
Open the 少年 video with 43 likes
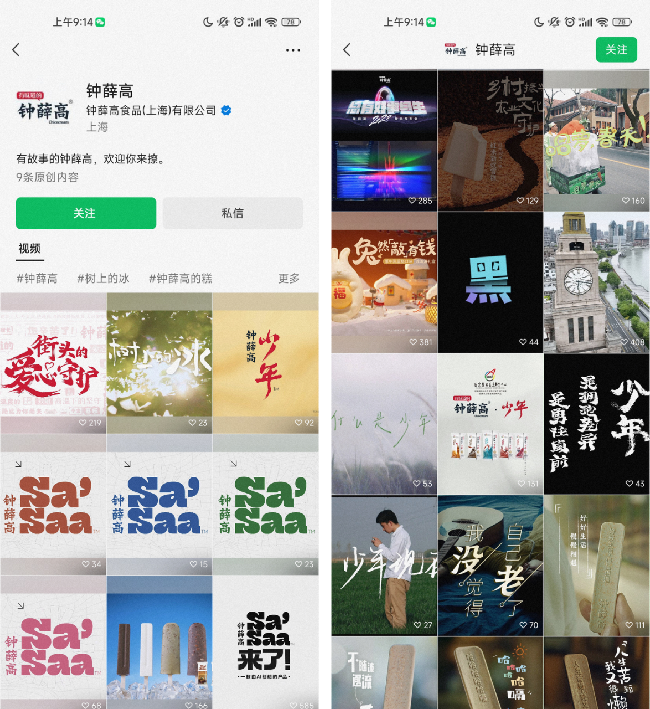[596, 423]
